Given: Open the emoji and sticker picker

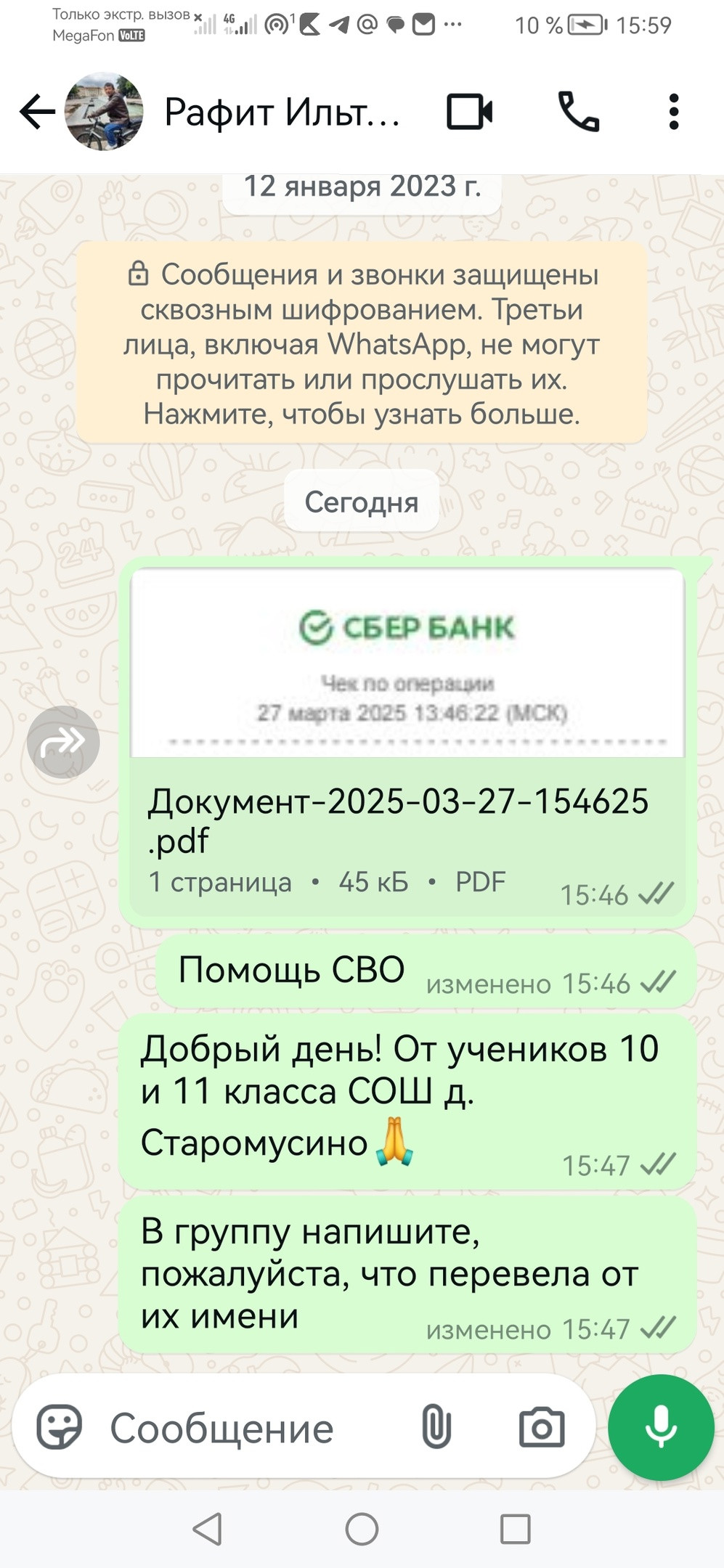Looking at the screenshot, I should (x=59, y=1427).
